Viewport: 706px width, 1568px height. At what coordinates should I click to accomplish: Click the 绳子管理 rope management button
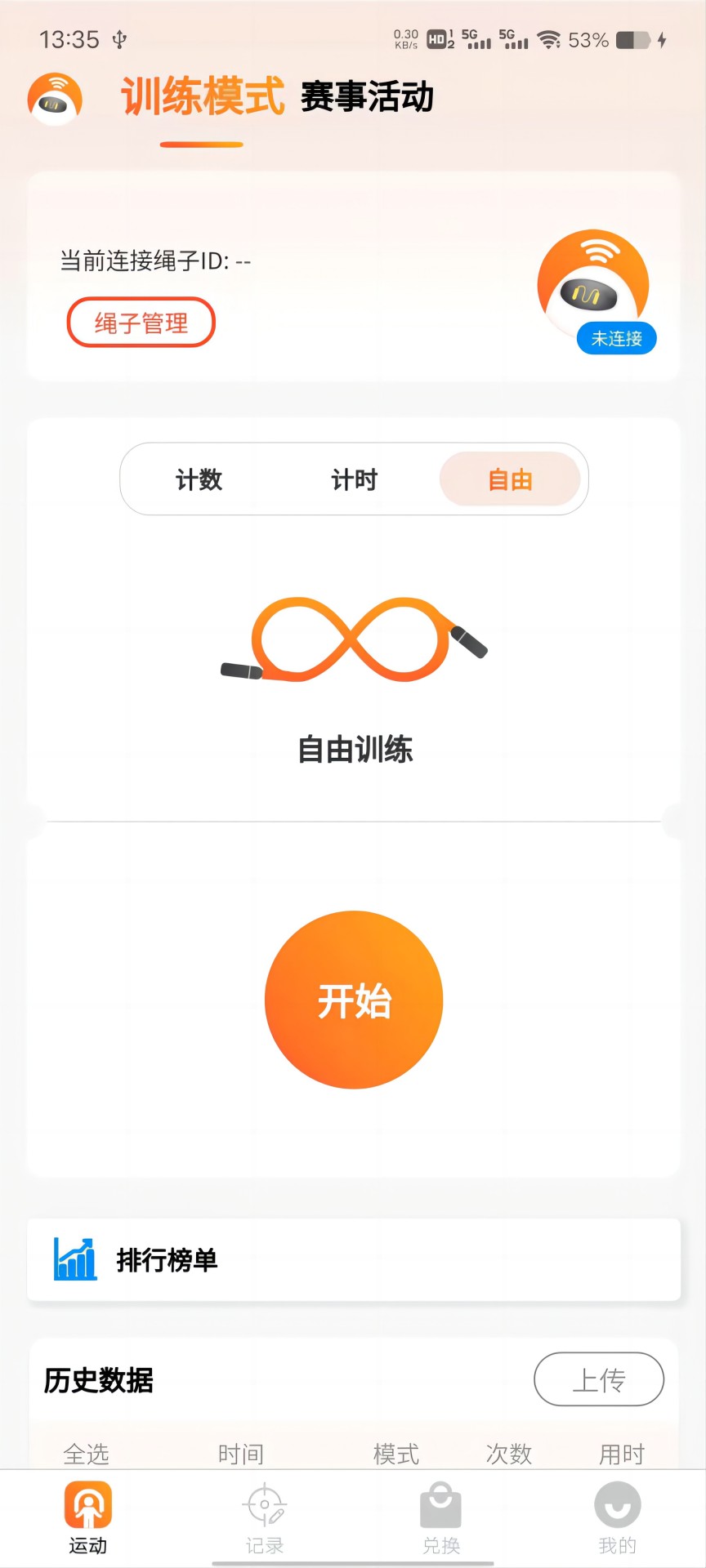point(140,322)
